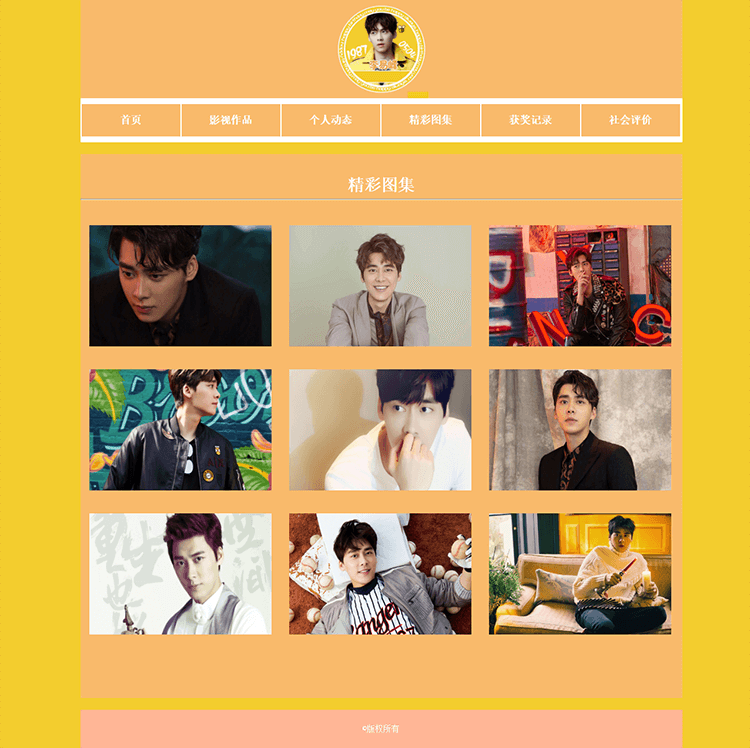
Task: Go to the 个人动态 tab
Action: click(x=331, y=120)
